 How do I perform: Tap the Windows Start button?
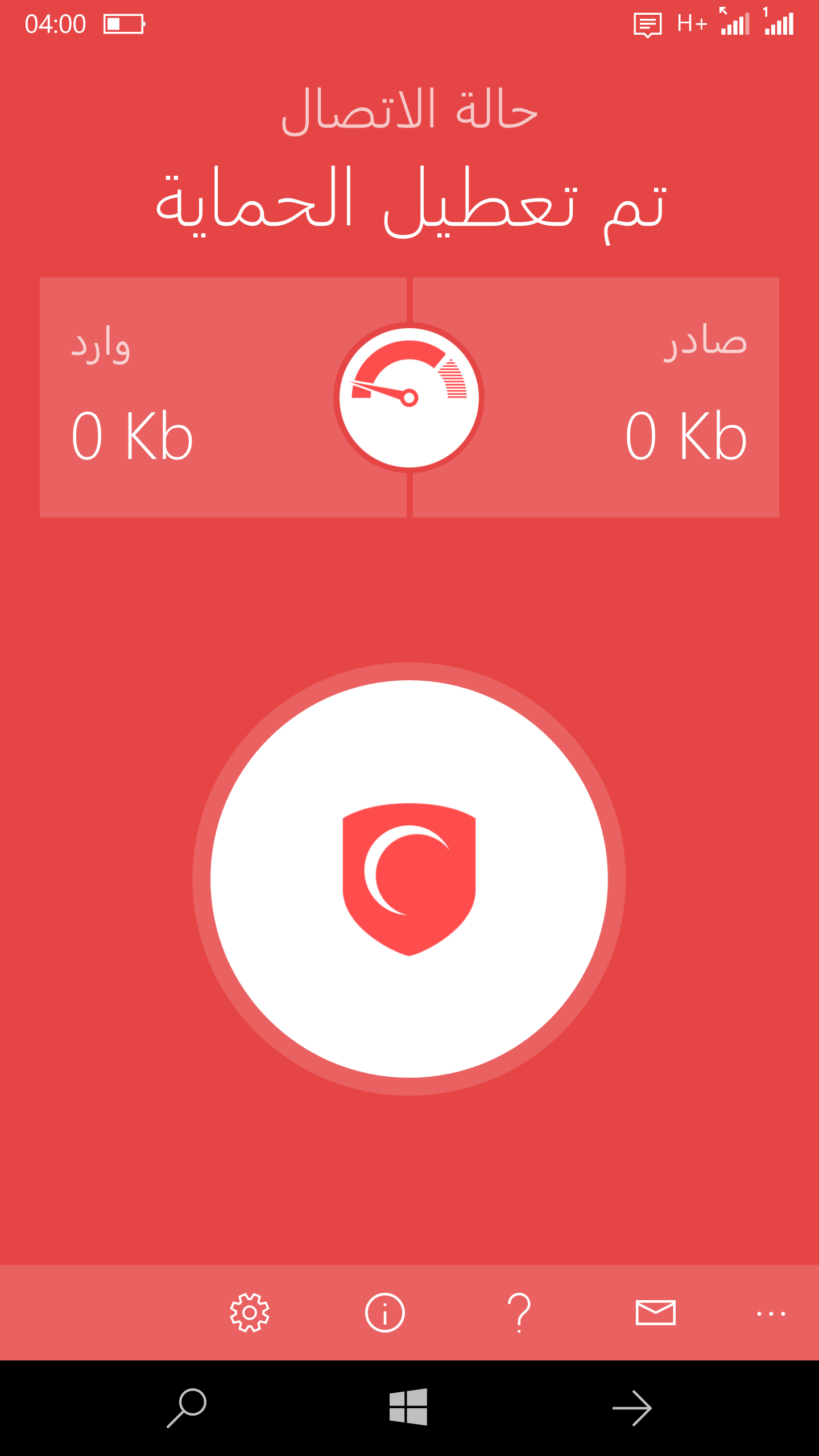[x=408, y=1407]
